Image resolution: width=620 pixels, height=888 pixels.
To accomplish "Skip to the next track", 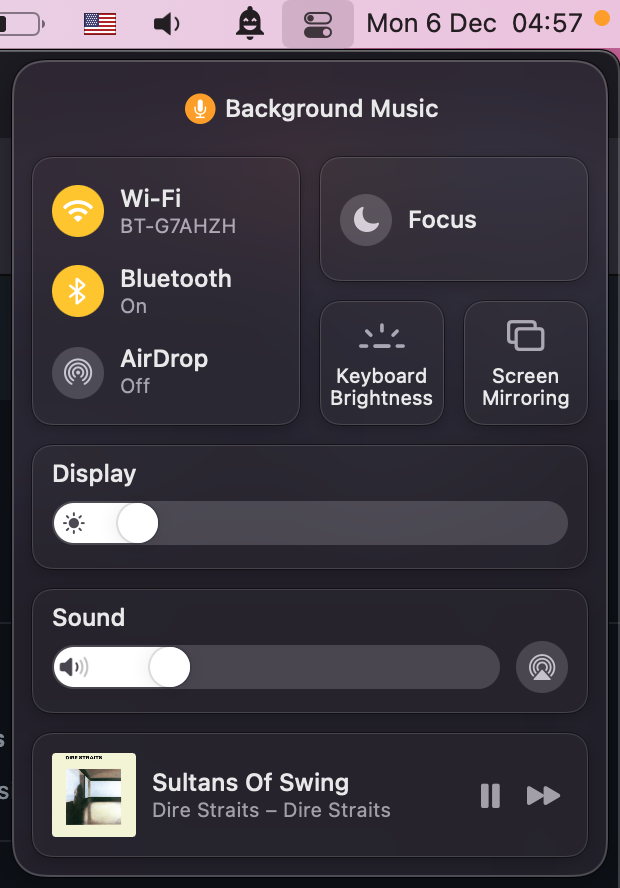I will click(x=543, y=796).
